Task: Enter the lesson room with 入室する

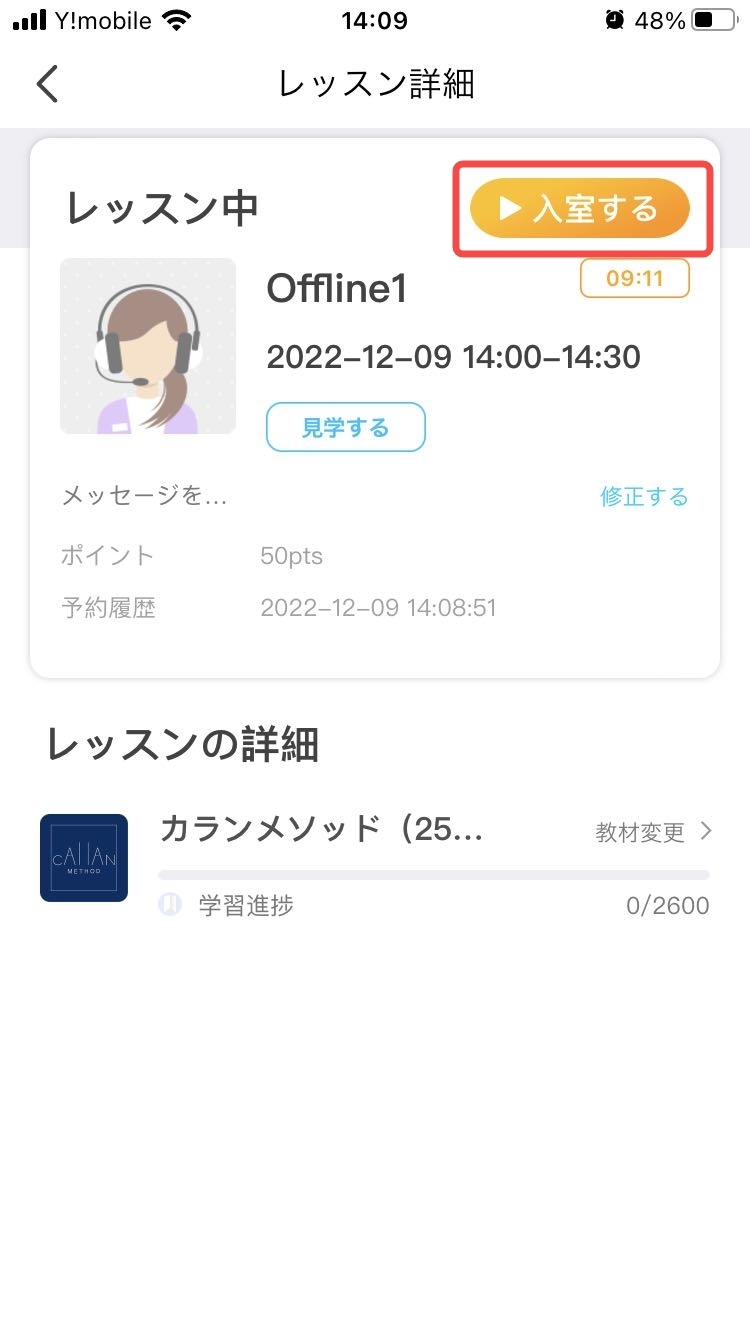Action: click(580, 209)
